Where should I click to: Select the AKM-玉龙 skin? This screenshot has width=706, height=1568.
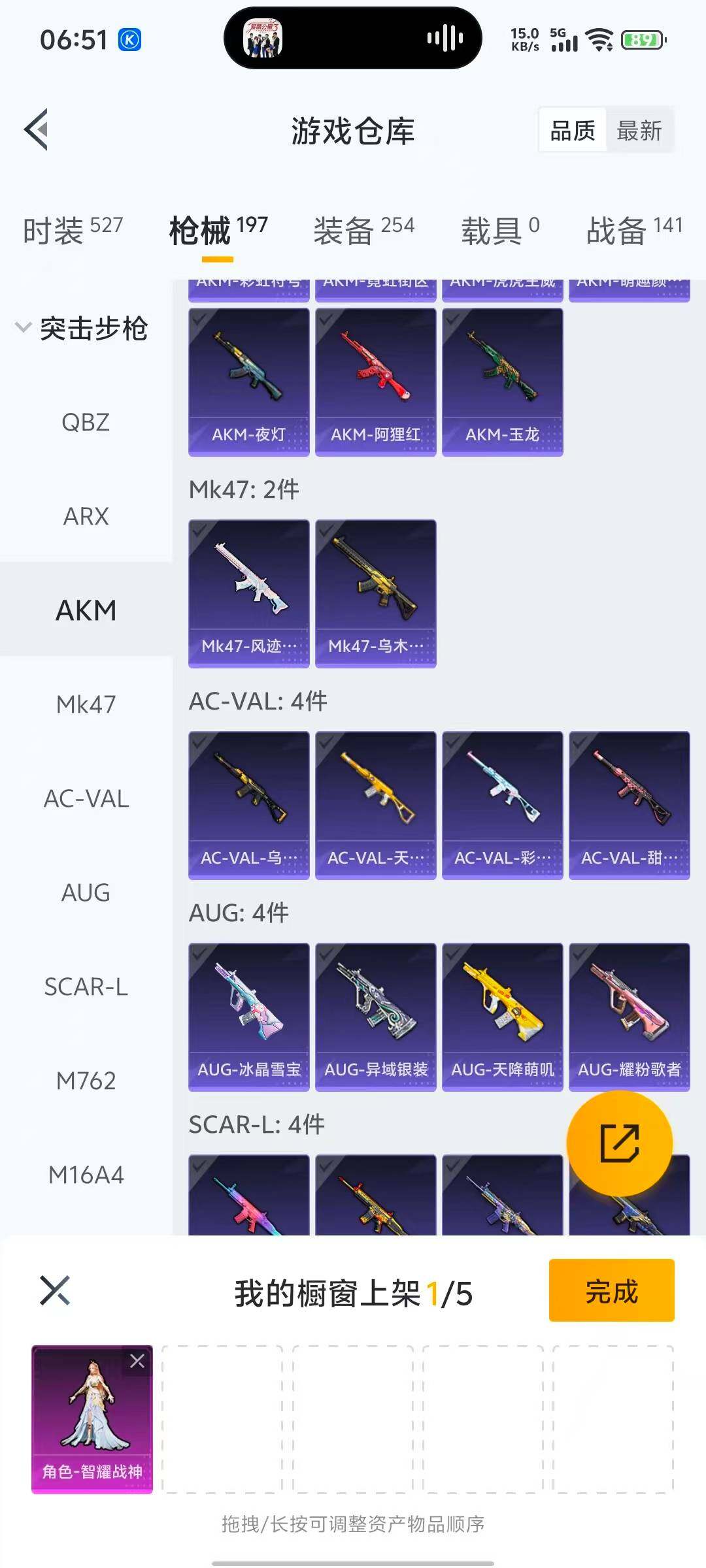[x=502, y=382]
